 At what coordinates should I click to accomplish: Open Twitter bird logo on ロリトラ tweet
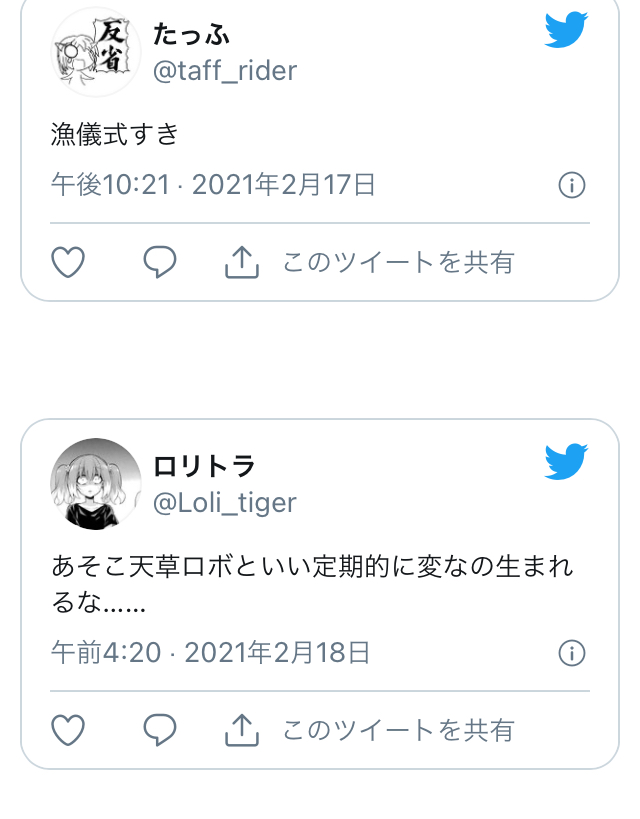click(566, 462)
